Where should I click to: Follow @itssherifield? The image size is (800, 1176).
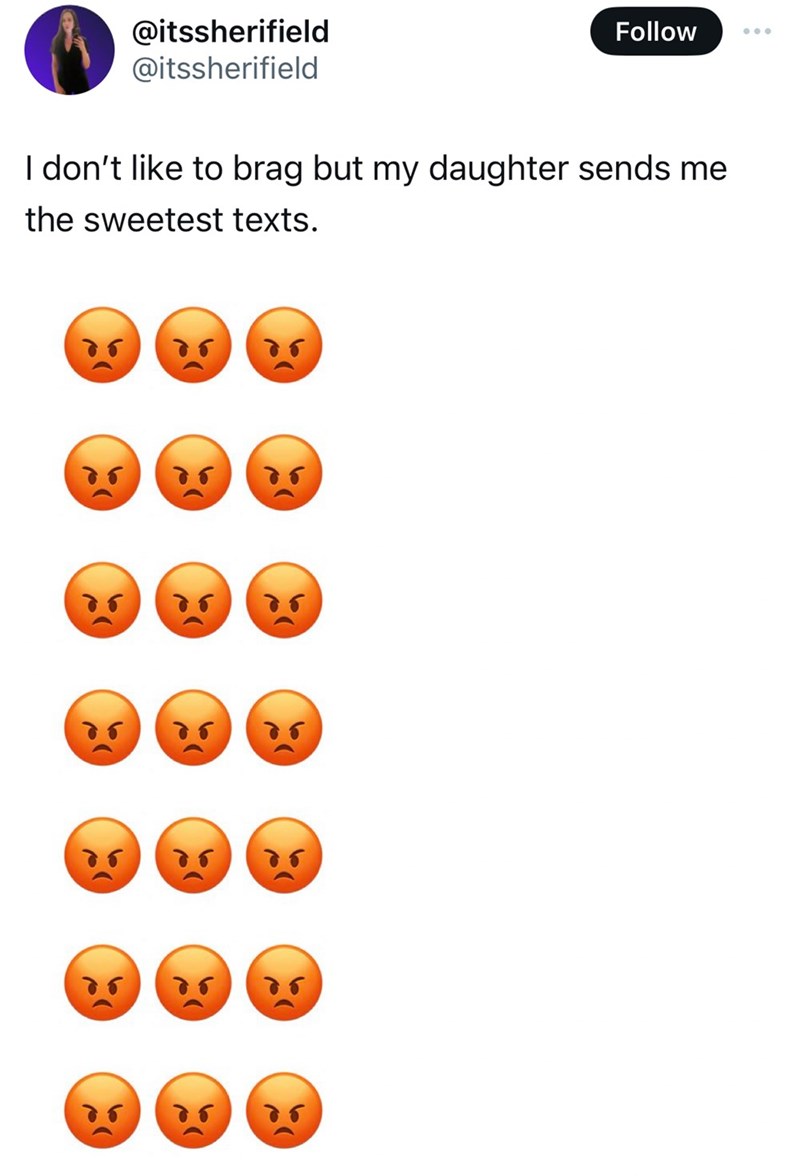(x=655, y=32)
